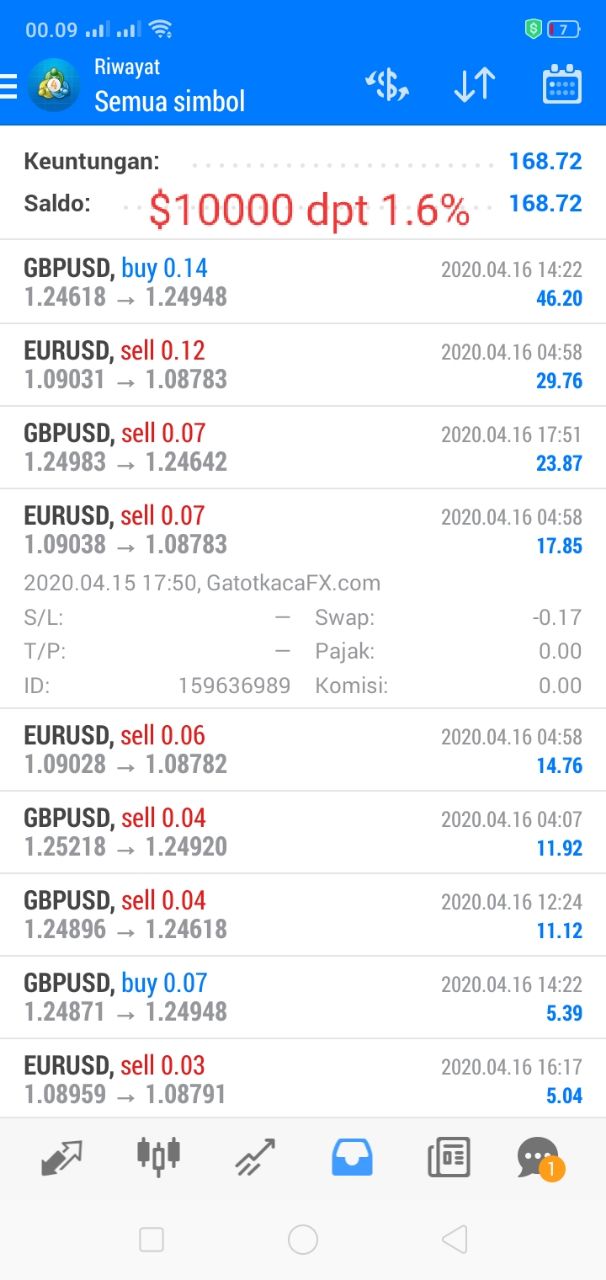
Task: Expand the EURUSD sell 0.06 trade
Action: tap(302, 750)
